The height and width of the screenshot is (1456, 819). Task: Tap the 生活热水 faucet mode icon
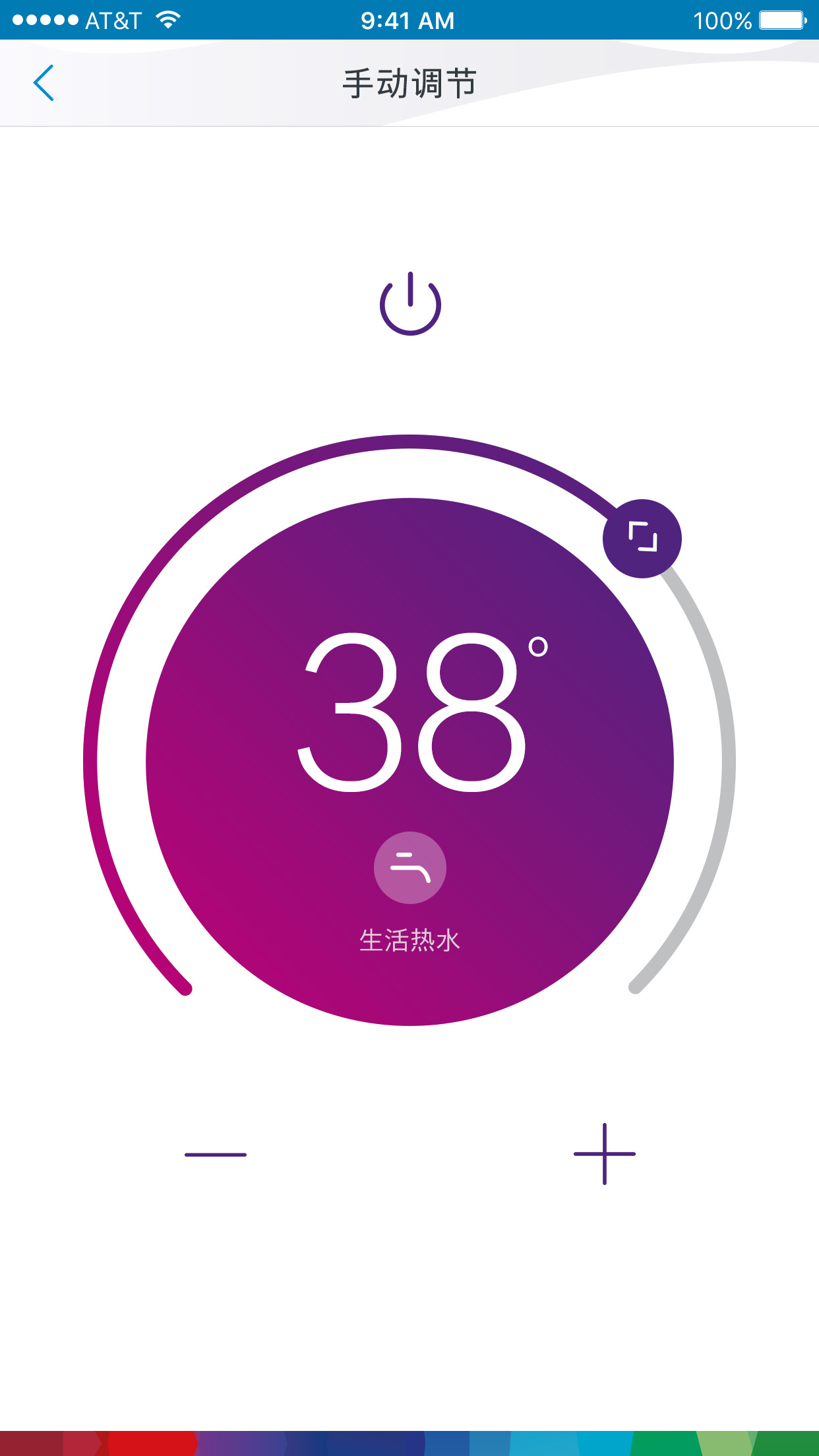coord(409,867)
